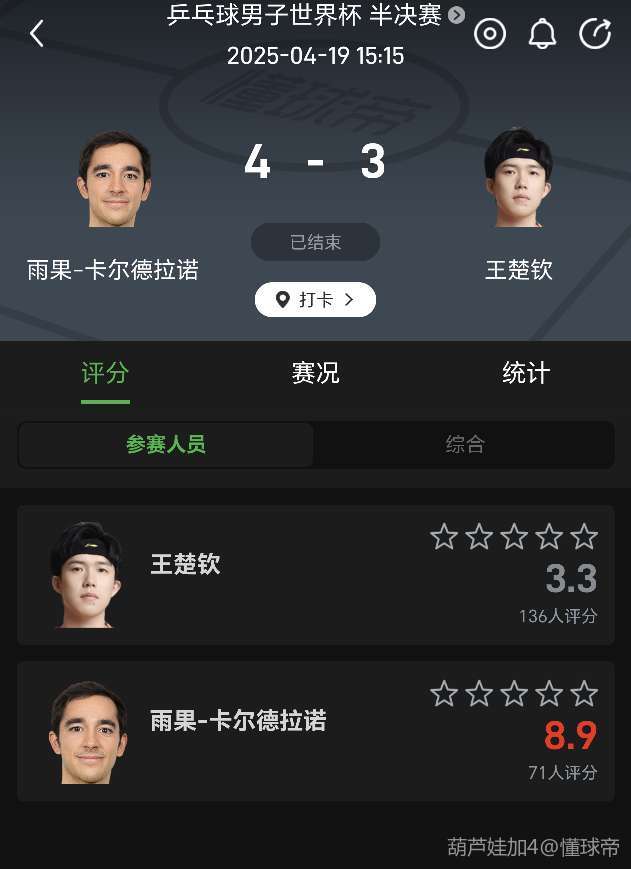This screenshot has width=631, height=869.
Task: Rate 雨果-卡尔德拉诺 with the fifth star
Action: [584, 694]
